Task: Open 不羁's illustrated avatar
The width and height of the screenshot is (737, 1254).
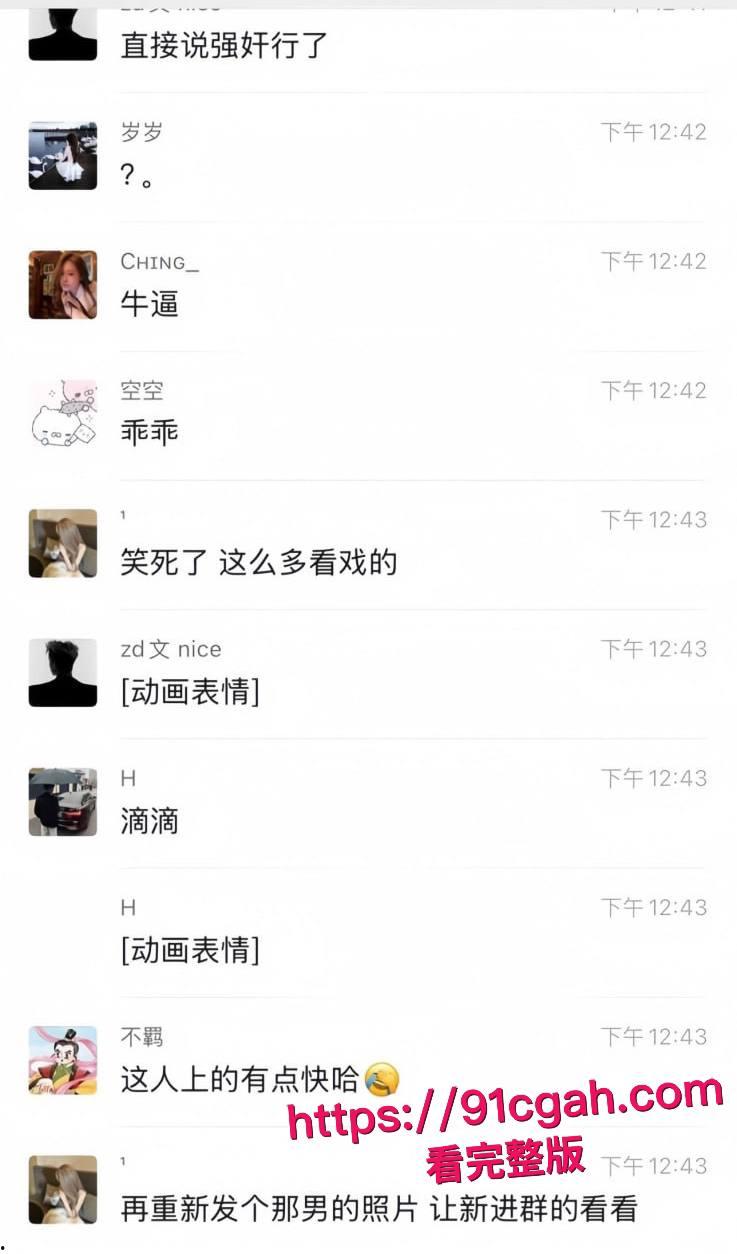Action: pyautogui.click(x=62, y=1062)
